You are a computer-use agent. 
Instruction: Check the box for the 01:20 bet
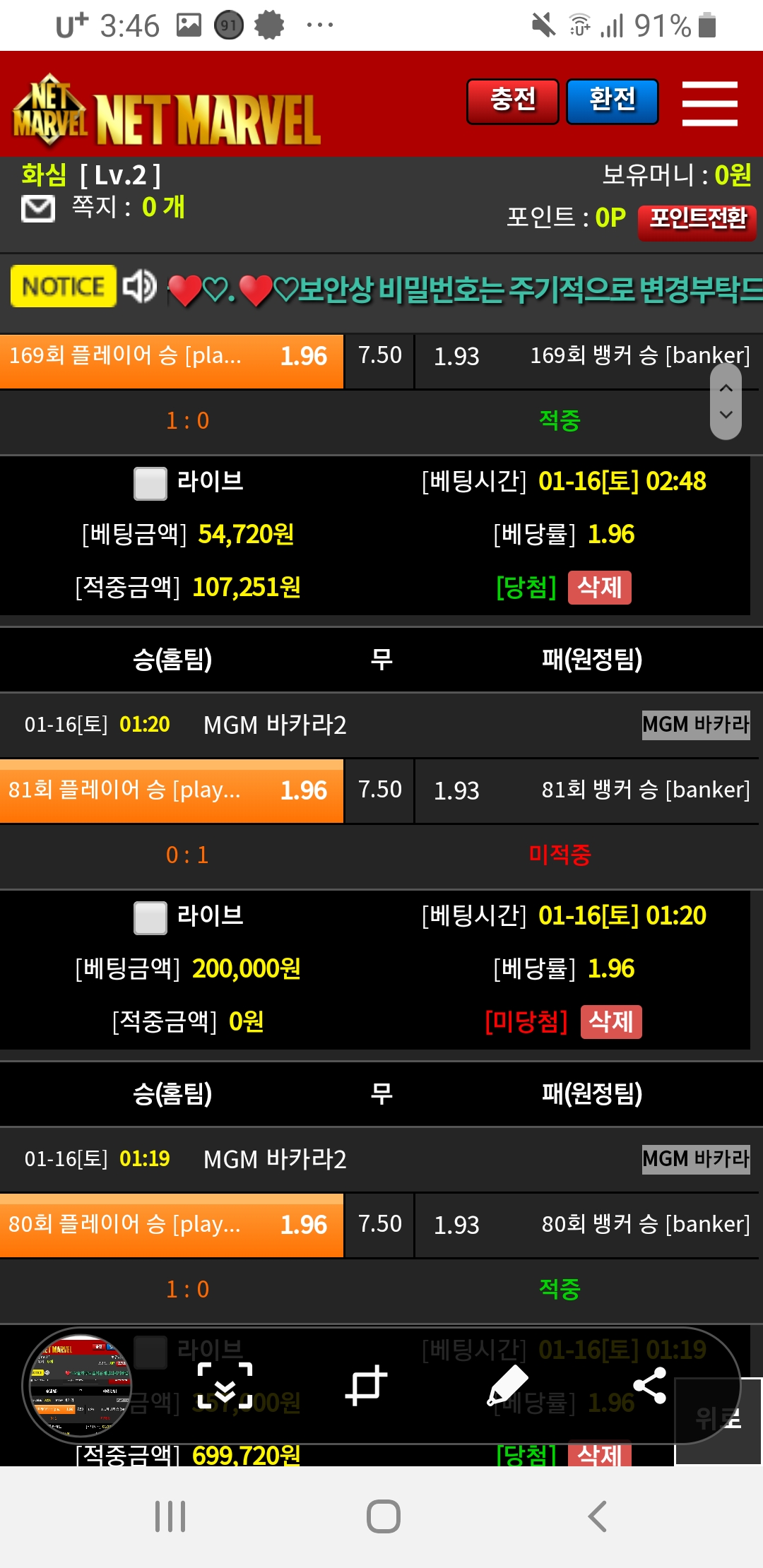(x=150, y=918)
